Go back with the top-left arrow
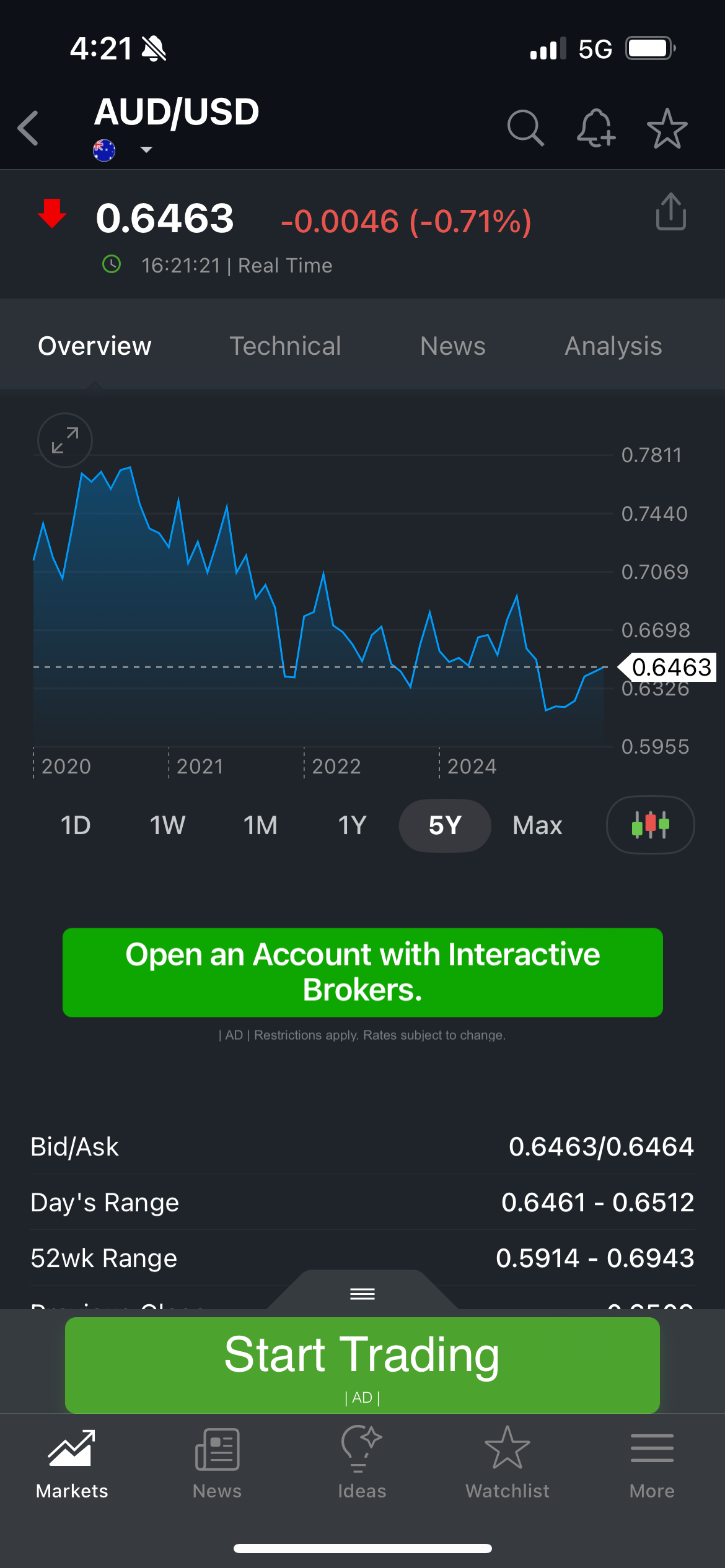The width and height of the screenshot is (725, 1568). [x=29, y=128]
